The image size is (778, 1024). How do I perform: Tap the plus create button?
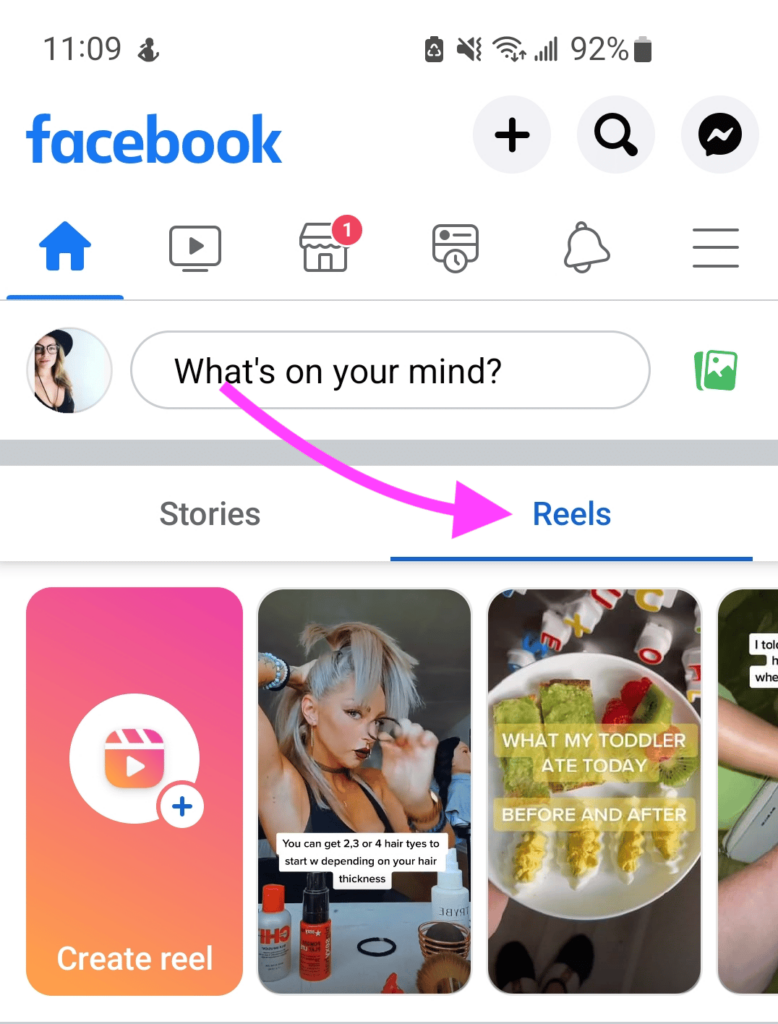512,135
